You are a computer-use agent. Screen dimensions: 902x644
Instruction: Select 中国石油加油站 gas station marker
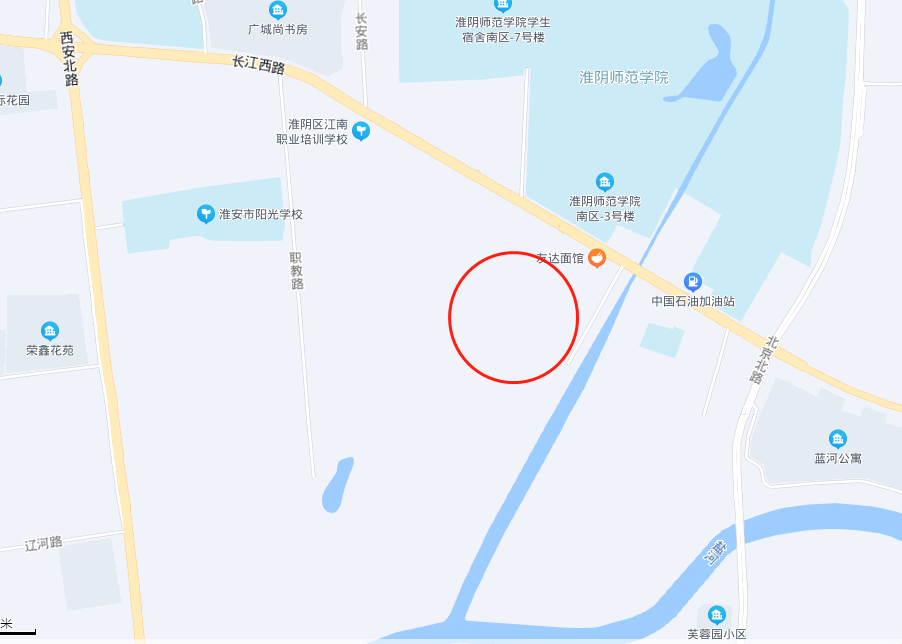(x=692, y=282)
